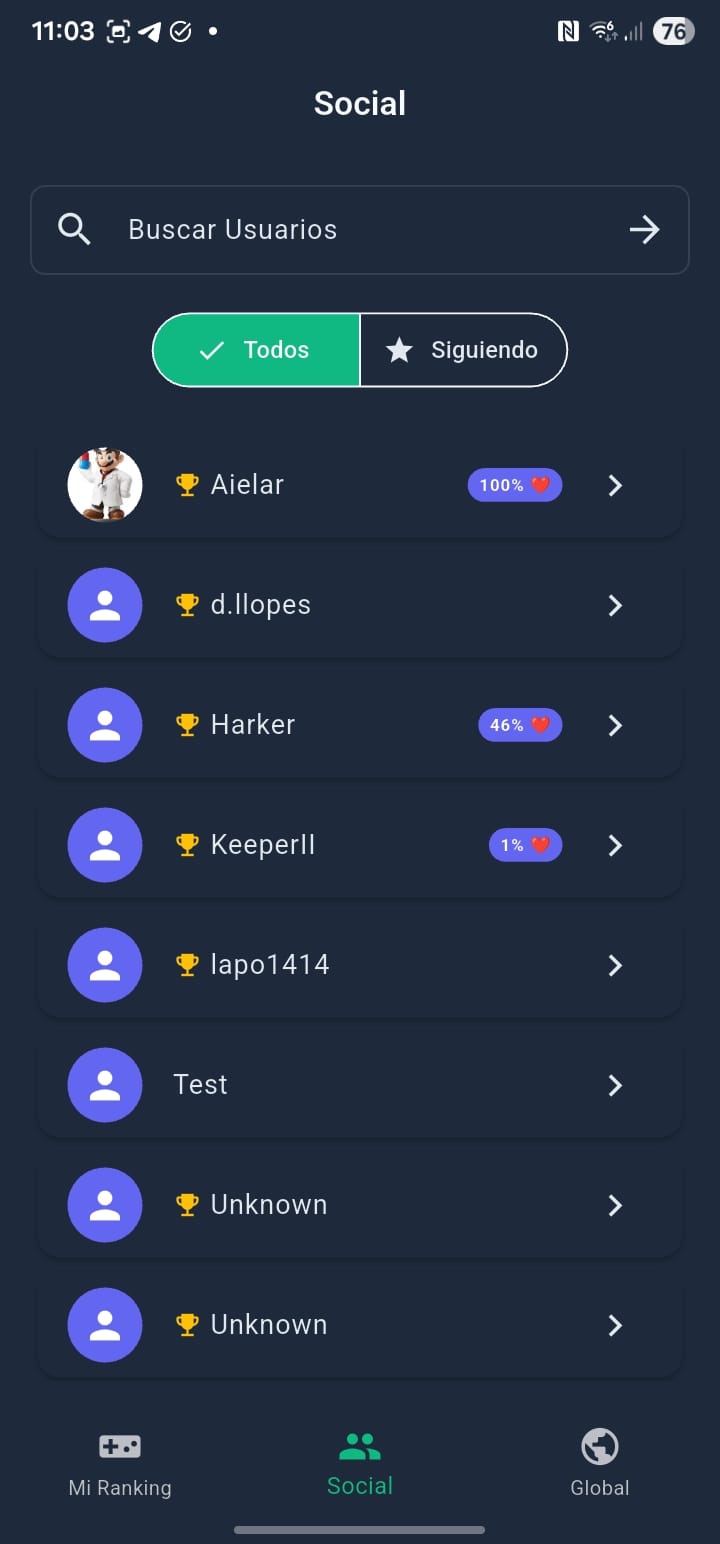
Task: Open the Global tab
Action: pos(600,1463)
